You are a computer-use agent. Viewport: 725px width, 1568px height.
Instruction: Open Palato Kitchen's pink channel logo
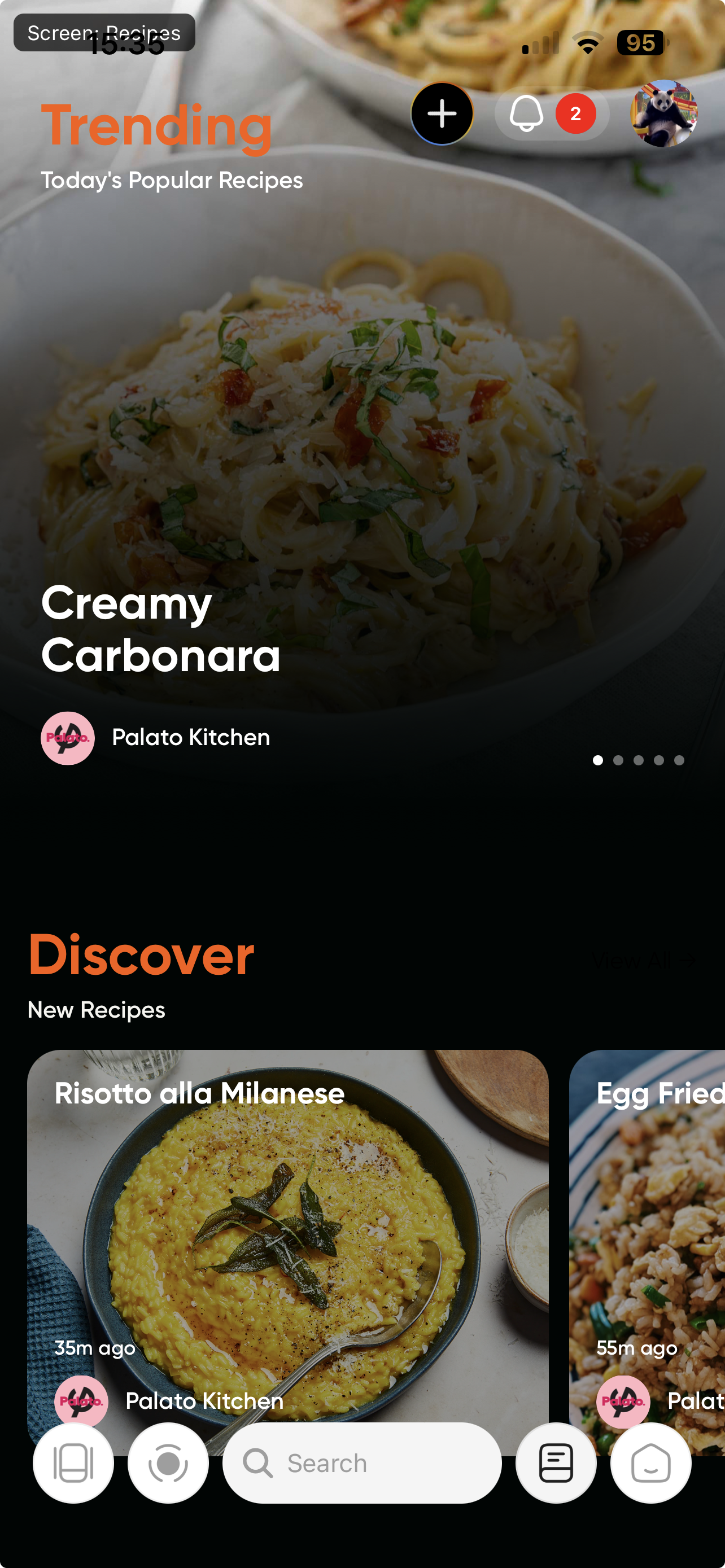click(68, 737)
